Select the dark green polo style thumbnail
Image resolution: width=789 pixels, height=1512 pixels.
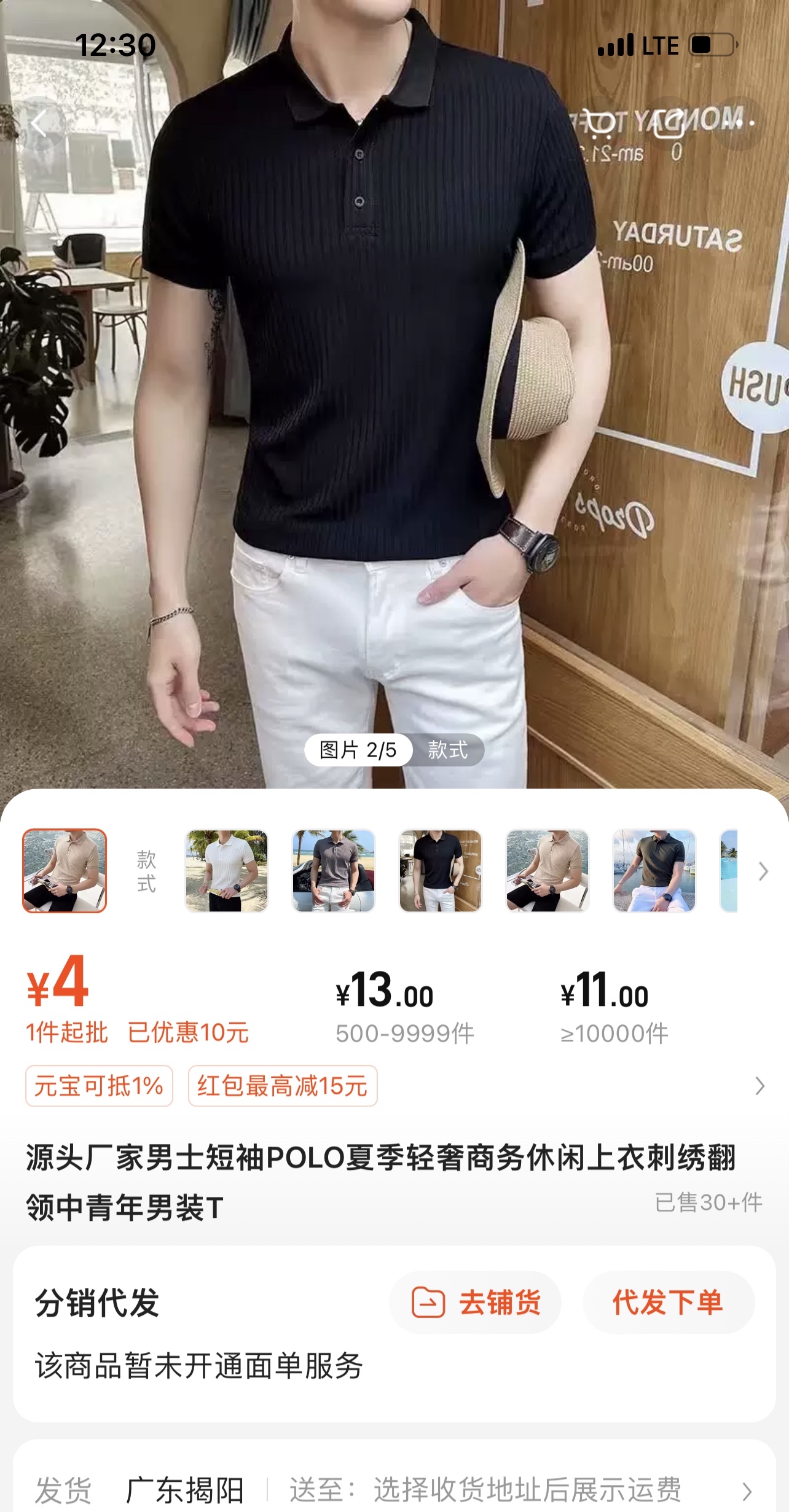coord(654,871)
